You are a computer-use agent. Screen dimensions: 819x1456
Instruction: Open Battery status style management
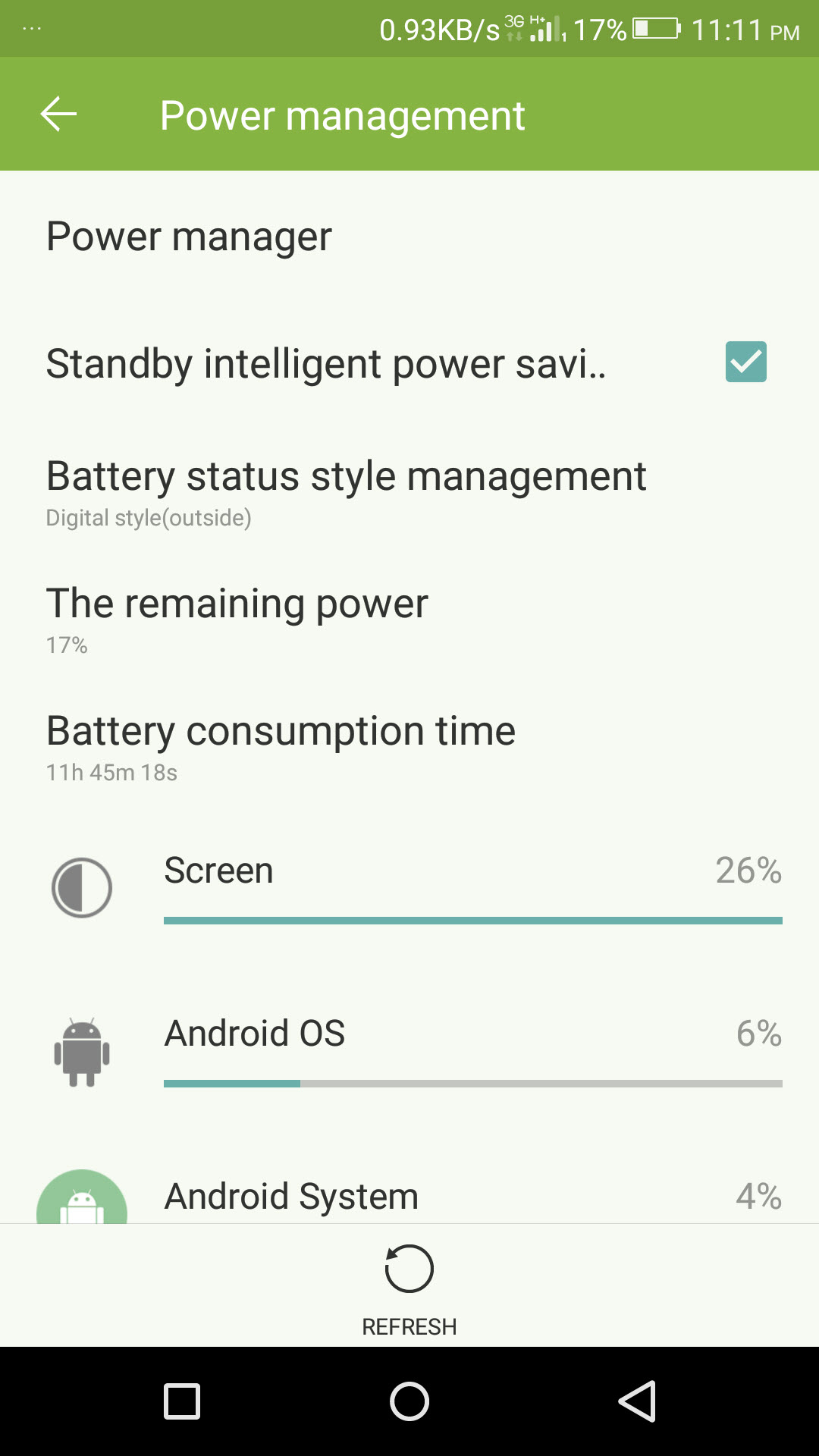pos(409,491)
